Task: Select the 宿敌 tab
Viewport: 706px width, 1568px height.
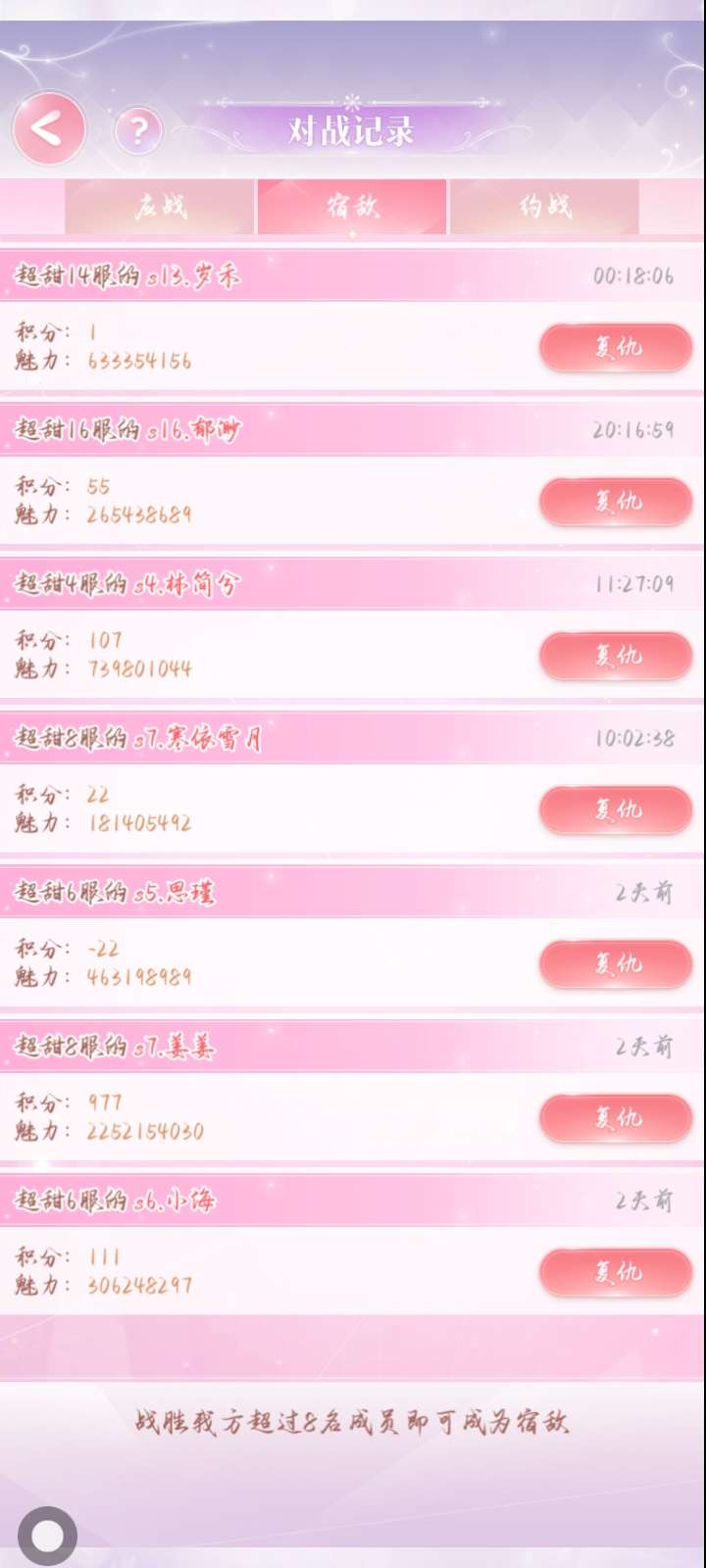Action: tap(352, 206)
